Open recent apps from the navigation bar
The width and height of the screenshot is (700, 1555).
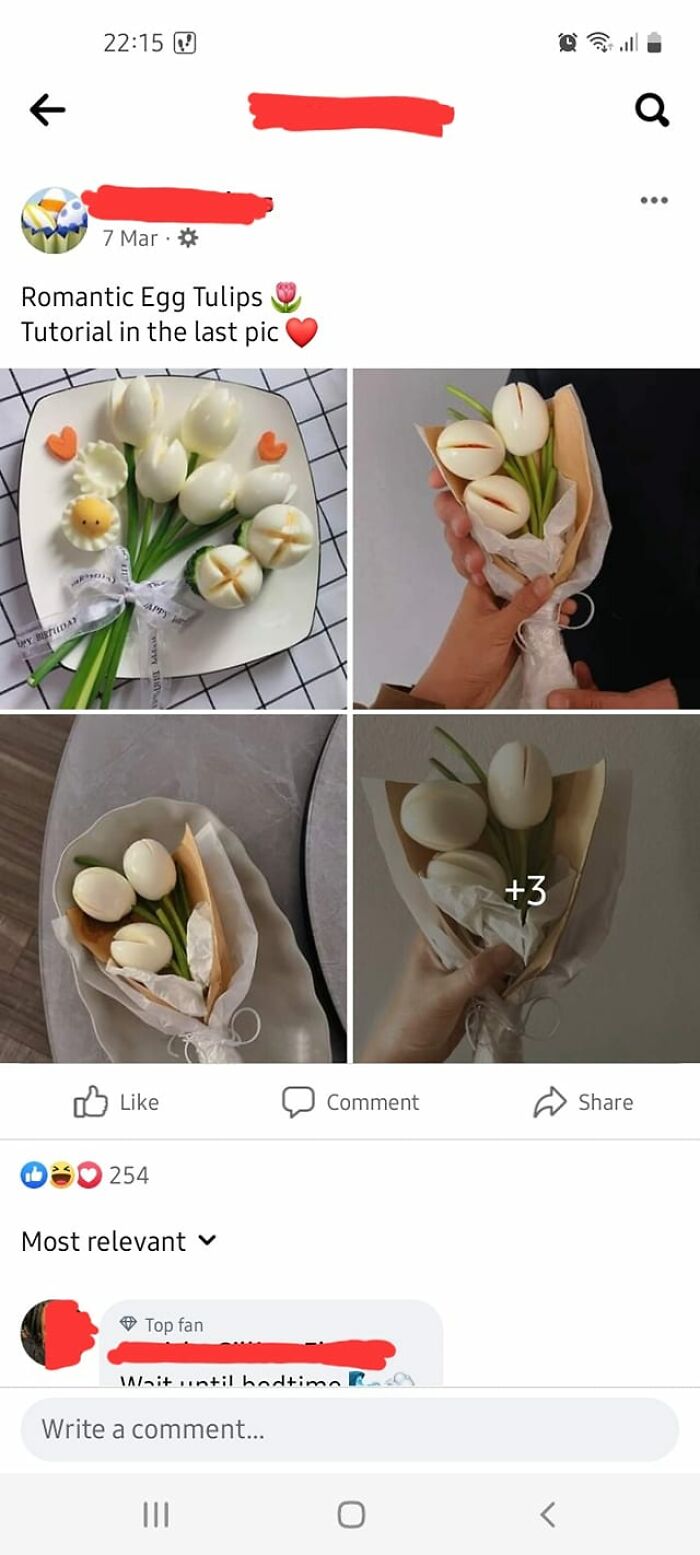coord(155,1515)
